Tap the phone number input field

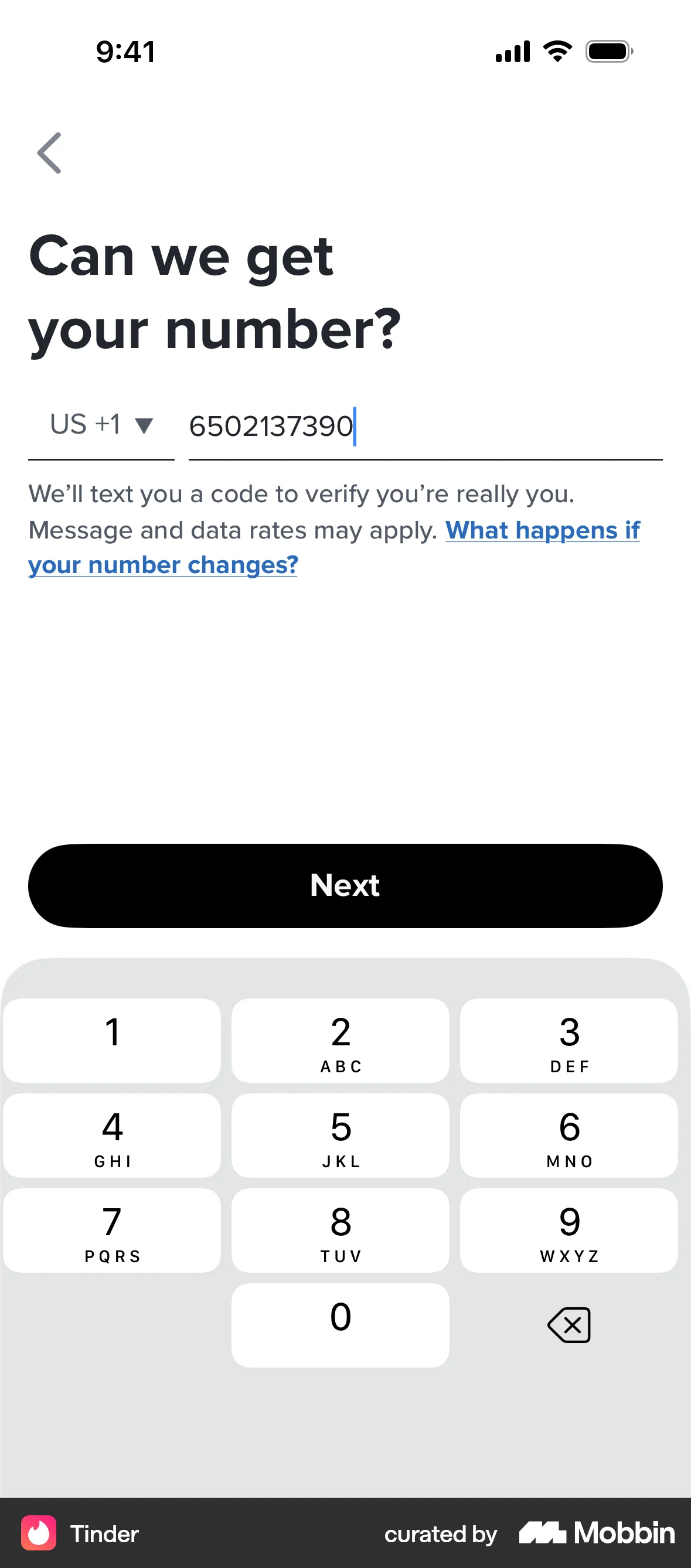pos(365,426)
